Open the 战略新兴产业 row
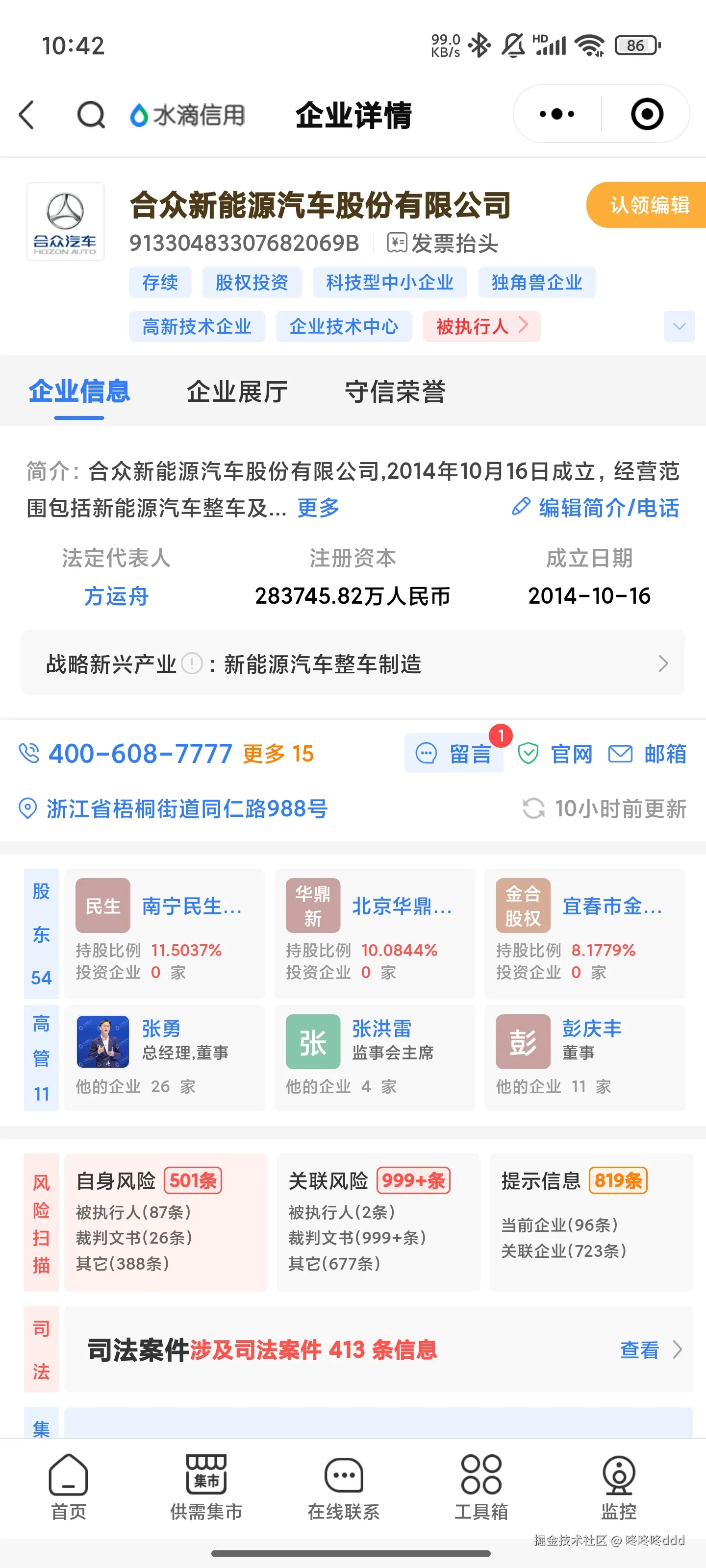Screen dimensions: 706x1568 click(353, 663)
